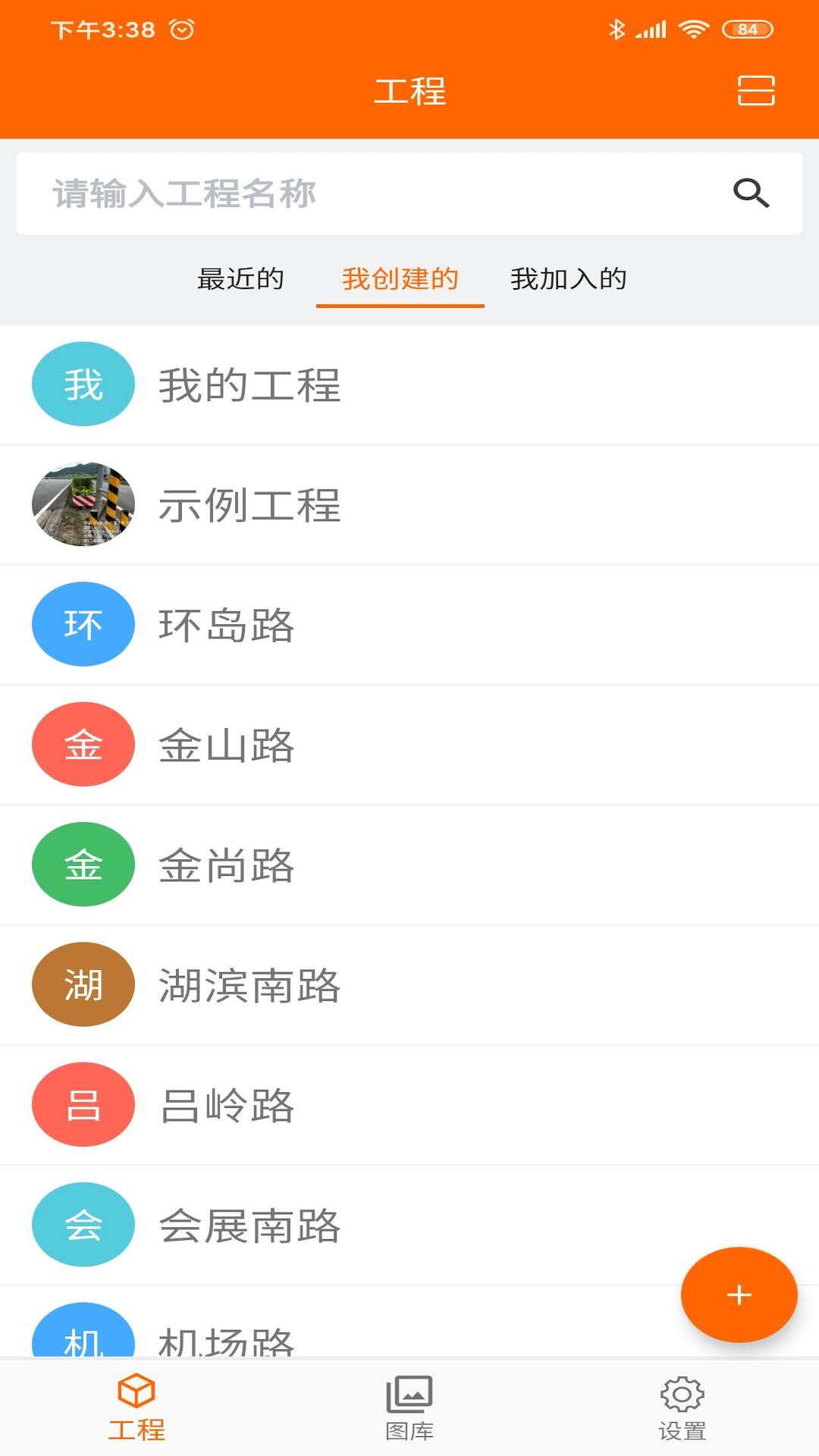
Task: Tap the 示例工程 photo thumbnail
Action: 83,504
